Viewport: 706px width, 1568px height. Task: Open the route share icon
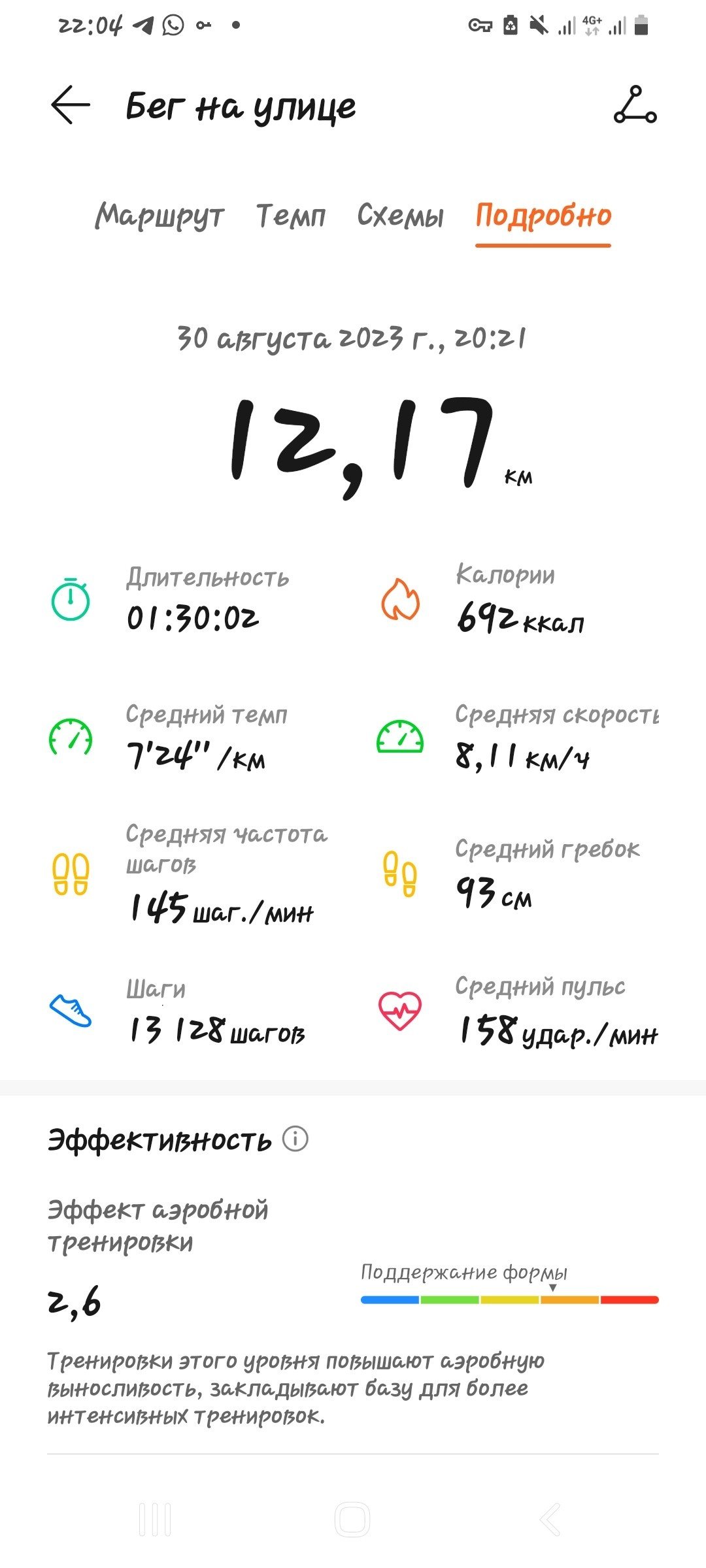pyautogui.click(x=635, y=105)
